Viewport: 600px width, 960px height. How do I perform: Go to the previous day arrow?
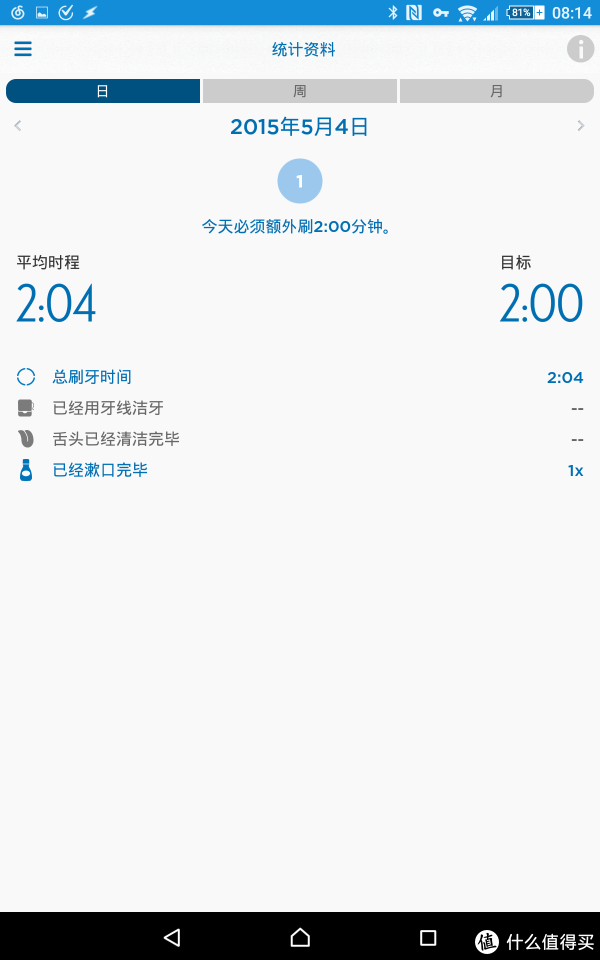(x=18, y=126)
